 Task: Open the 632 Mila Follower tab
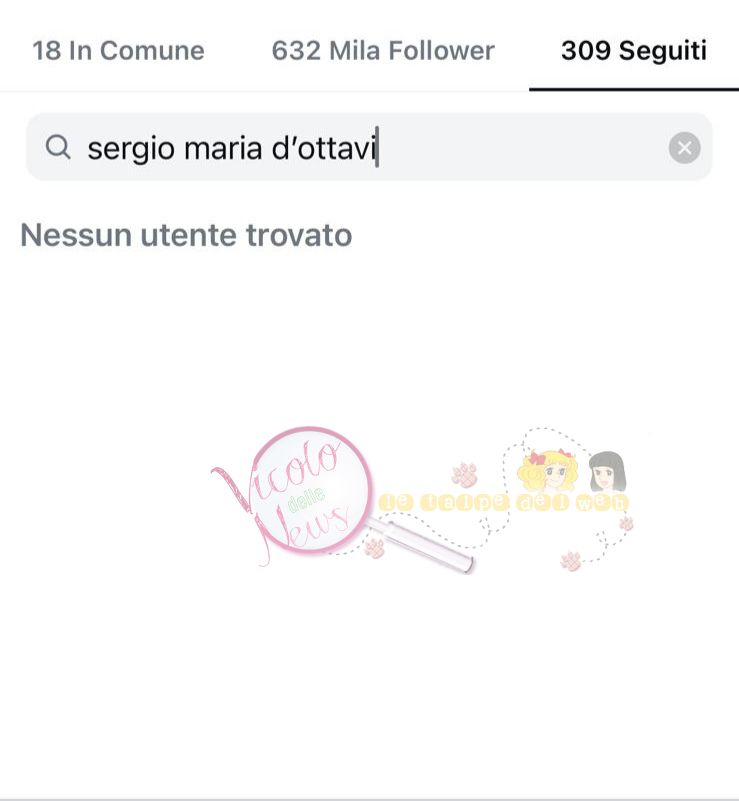click(383, 51)
